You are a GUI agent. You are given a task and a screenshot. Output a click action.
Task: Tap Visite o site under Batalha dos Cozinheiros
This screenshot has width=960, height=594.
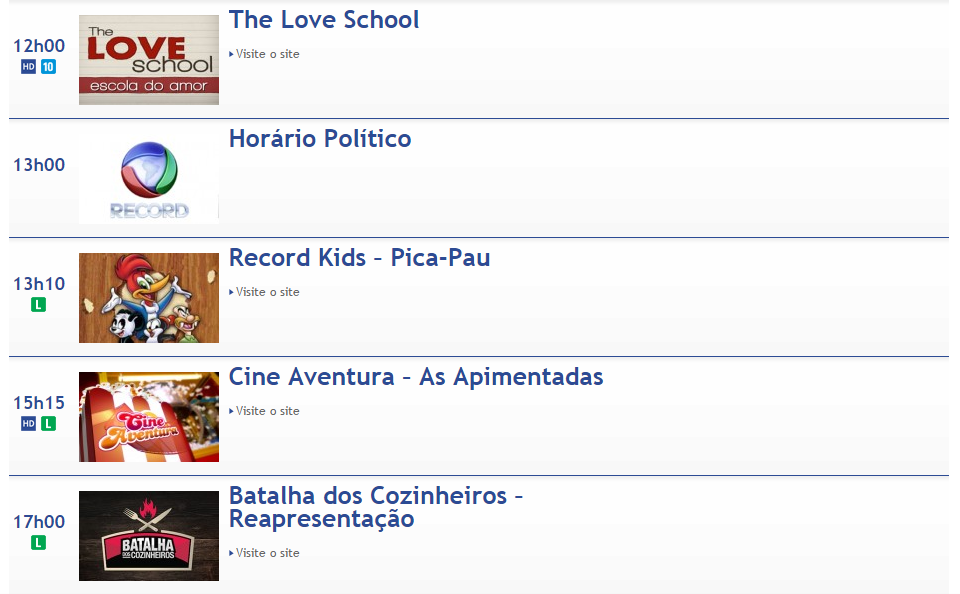267,553
